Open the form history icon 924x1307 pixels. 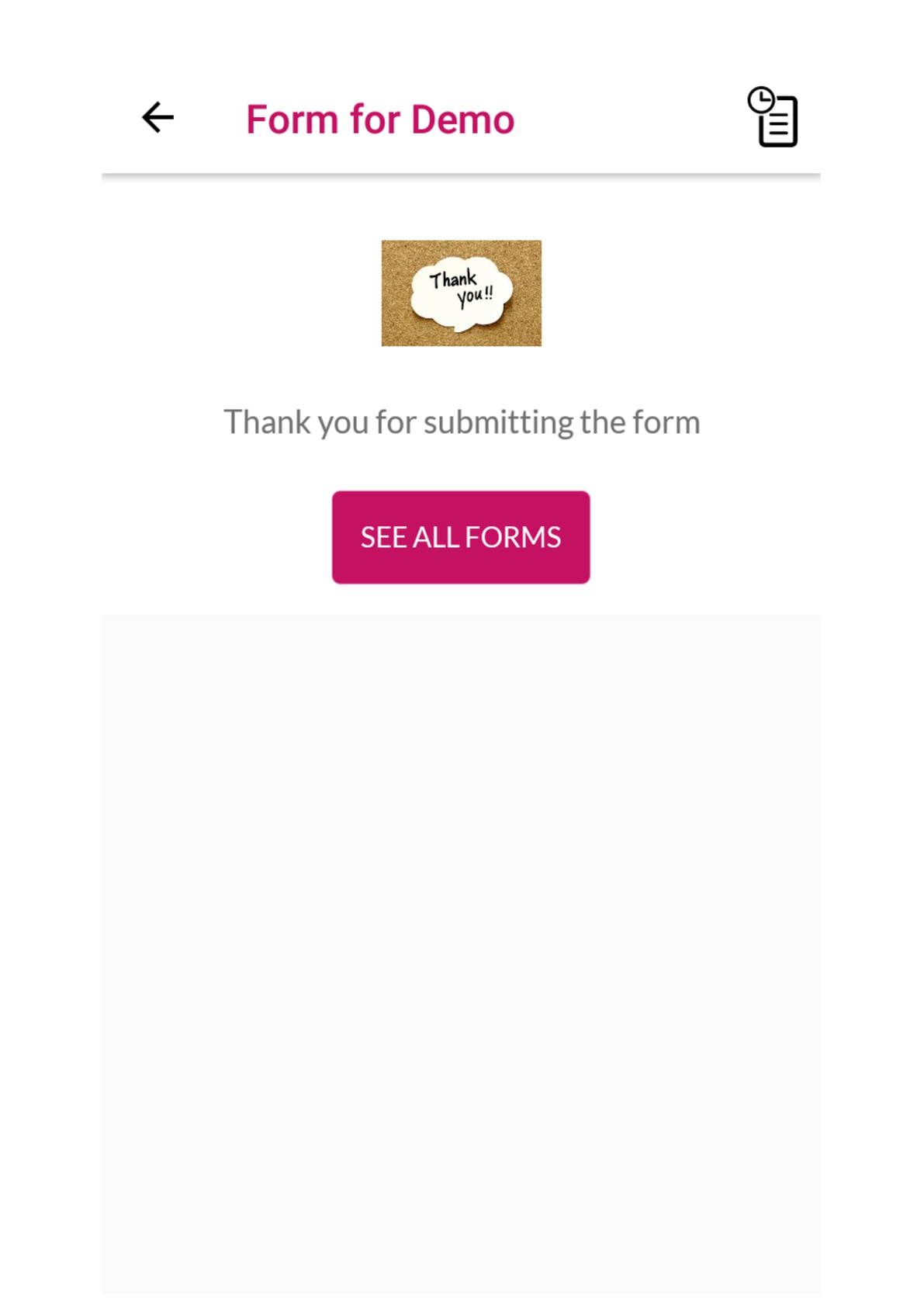[773, 117]
